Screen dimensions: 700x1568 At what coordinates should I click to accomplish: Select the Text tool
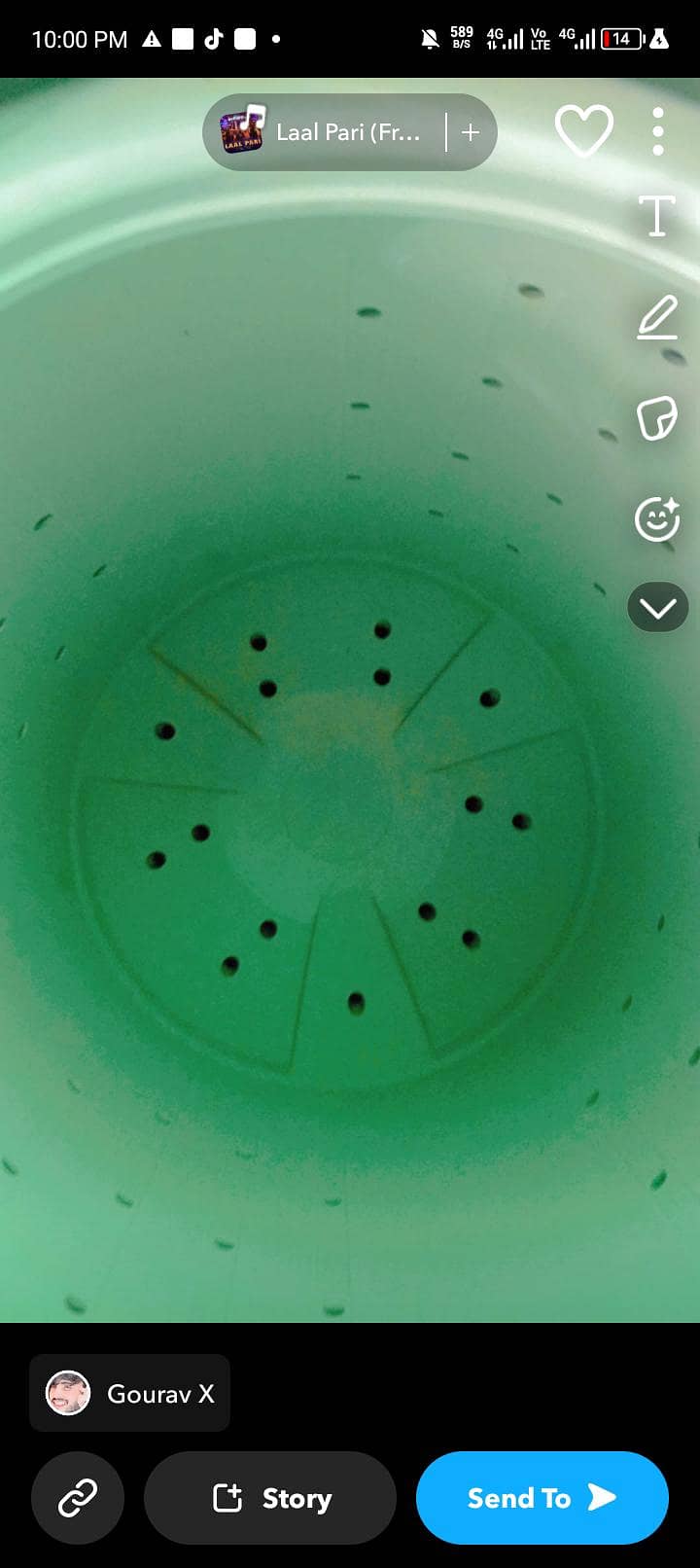pos(657,216)
